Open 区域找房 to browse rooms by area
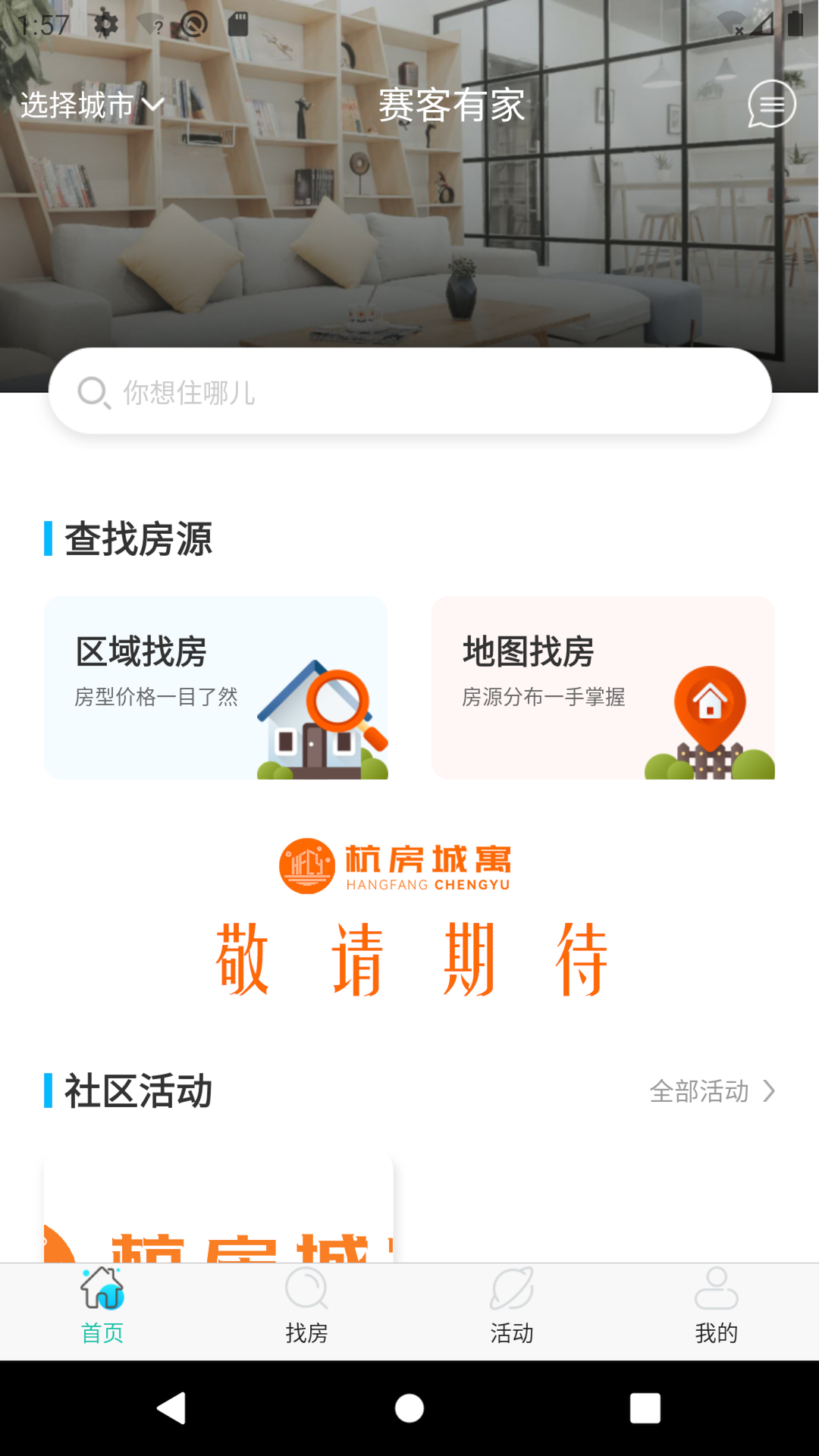Viewport: 819px width, 1456px height. coord(216,686)
